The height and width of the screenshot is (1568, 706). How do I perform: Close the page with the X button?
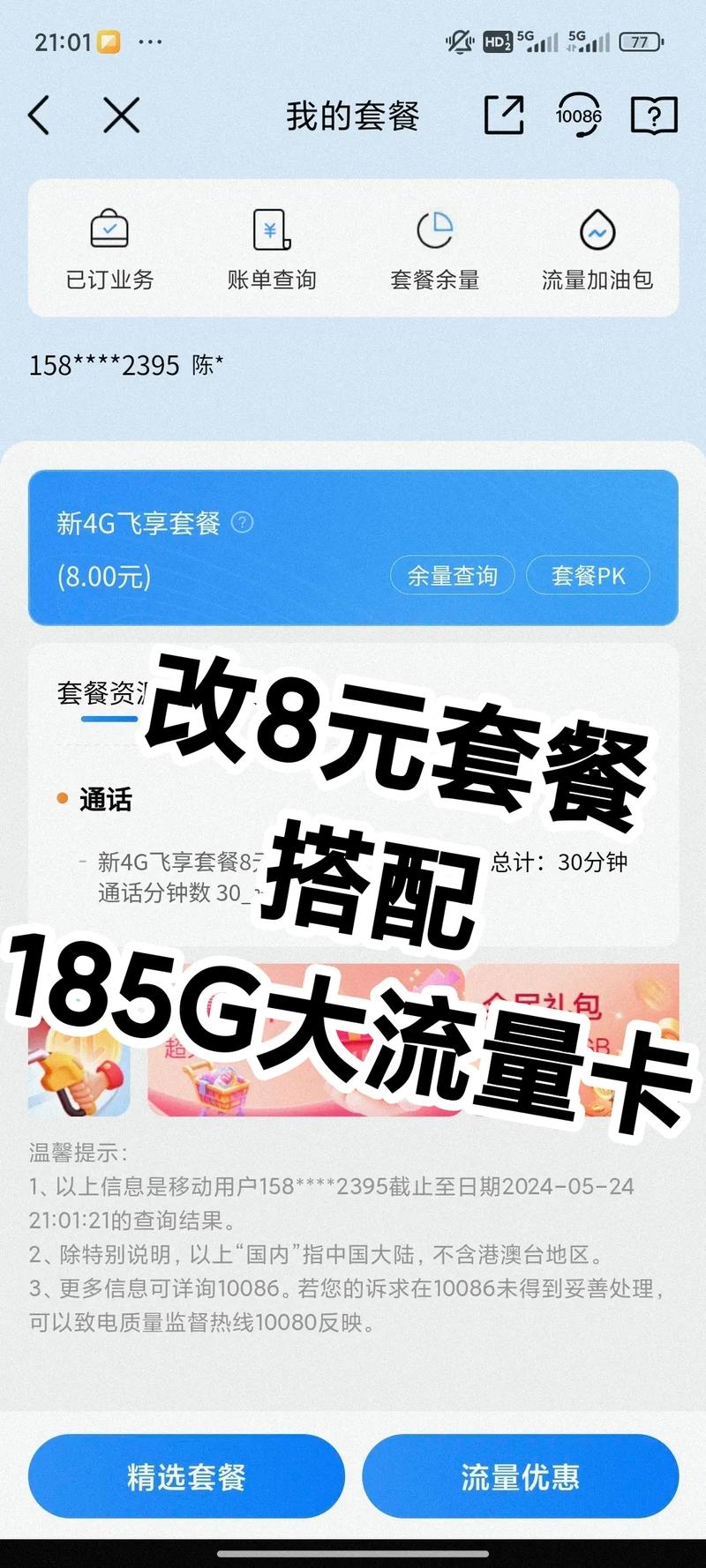point(119,116)
